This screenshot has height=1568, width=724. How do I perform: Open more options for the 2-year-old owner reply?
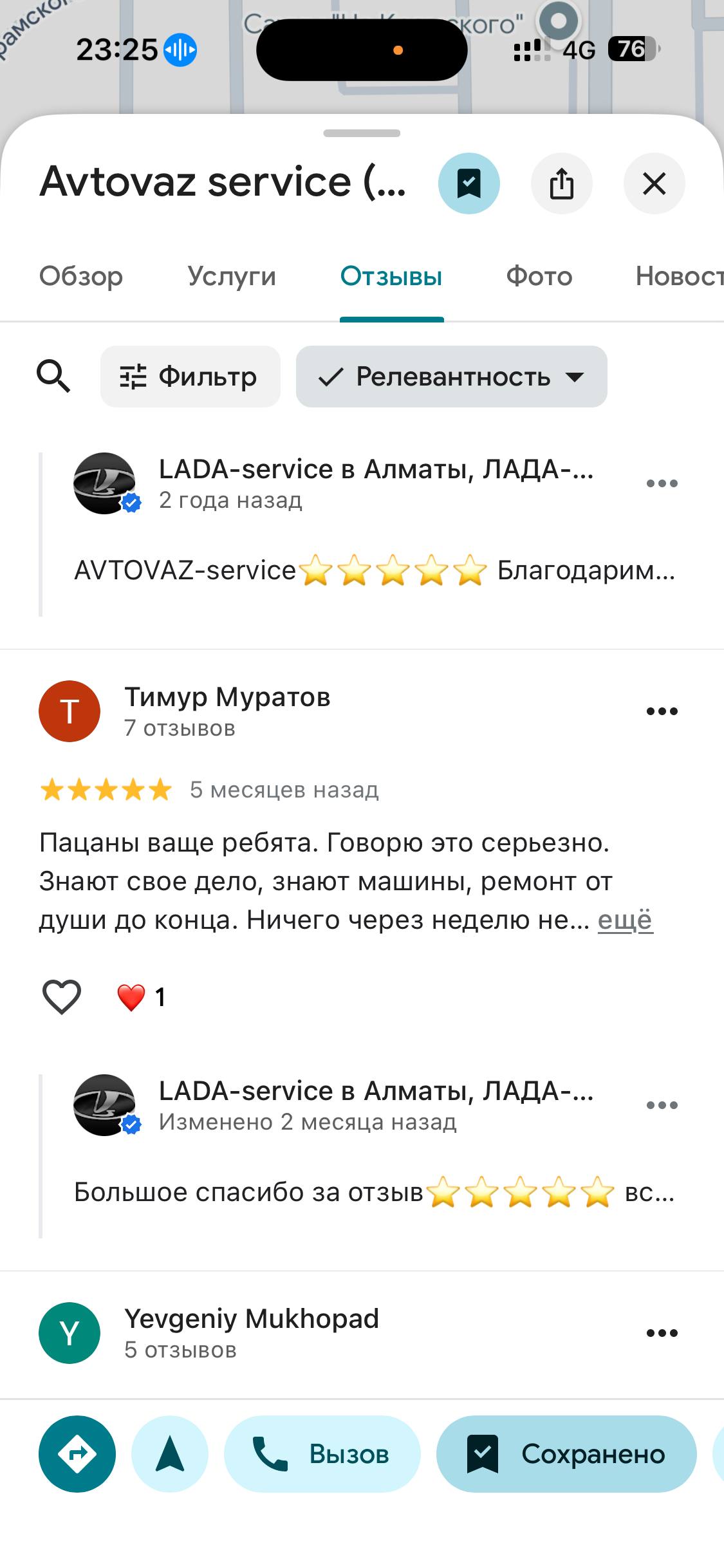662,483
